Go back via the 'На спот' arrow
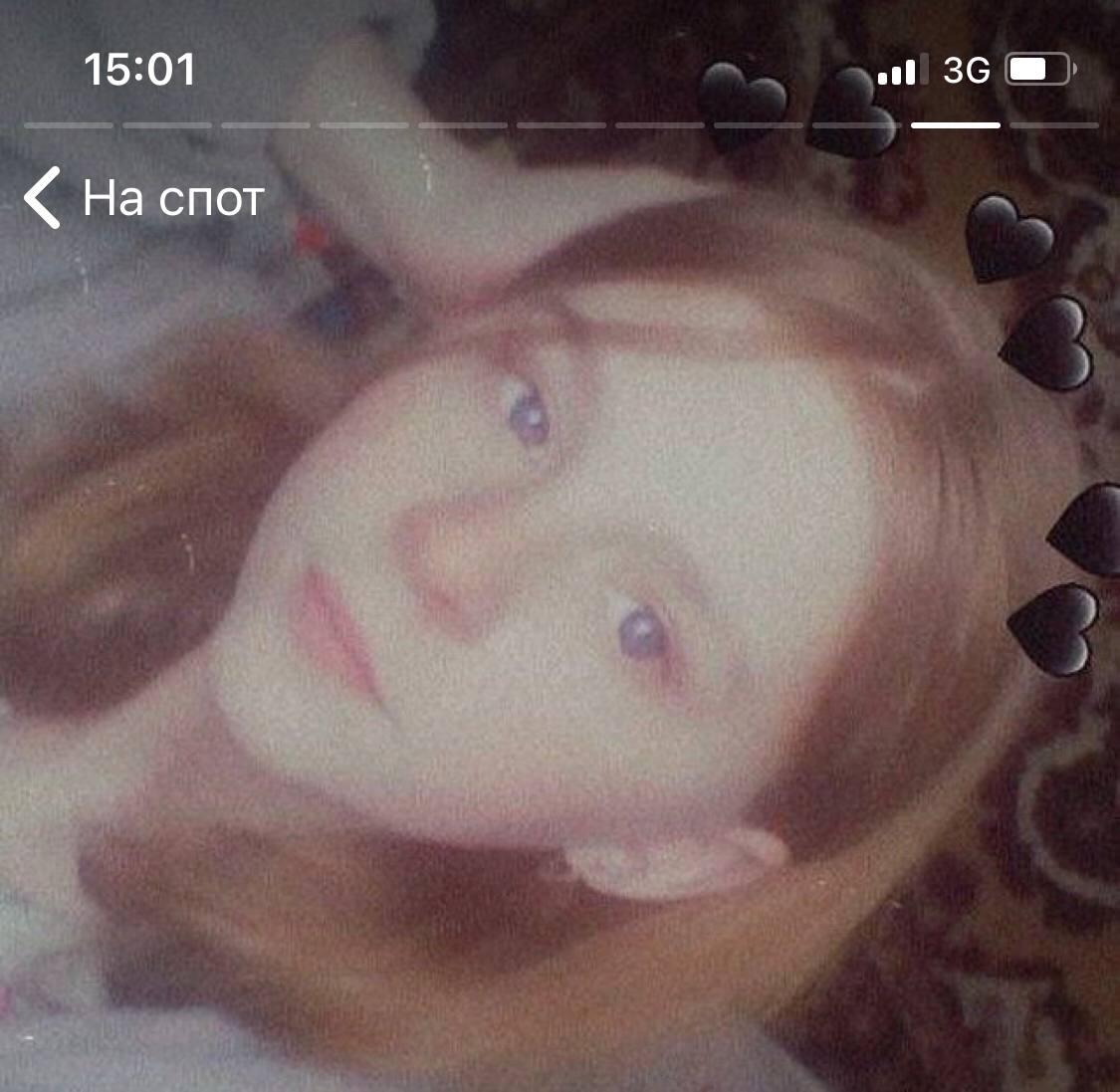 click(44, 198)
